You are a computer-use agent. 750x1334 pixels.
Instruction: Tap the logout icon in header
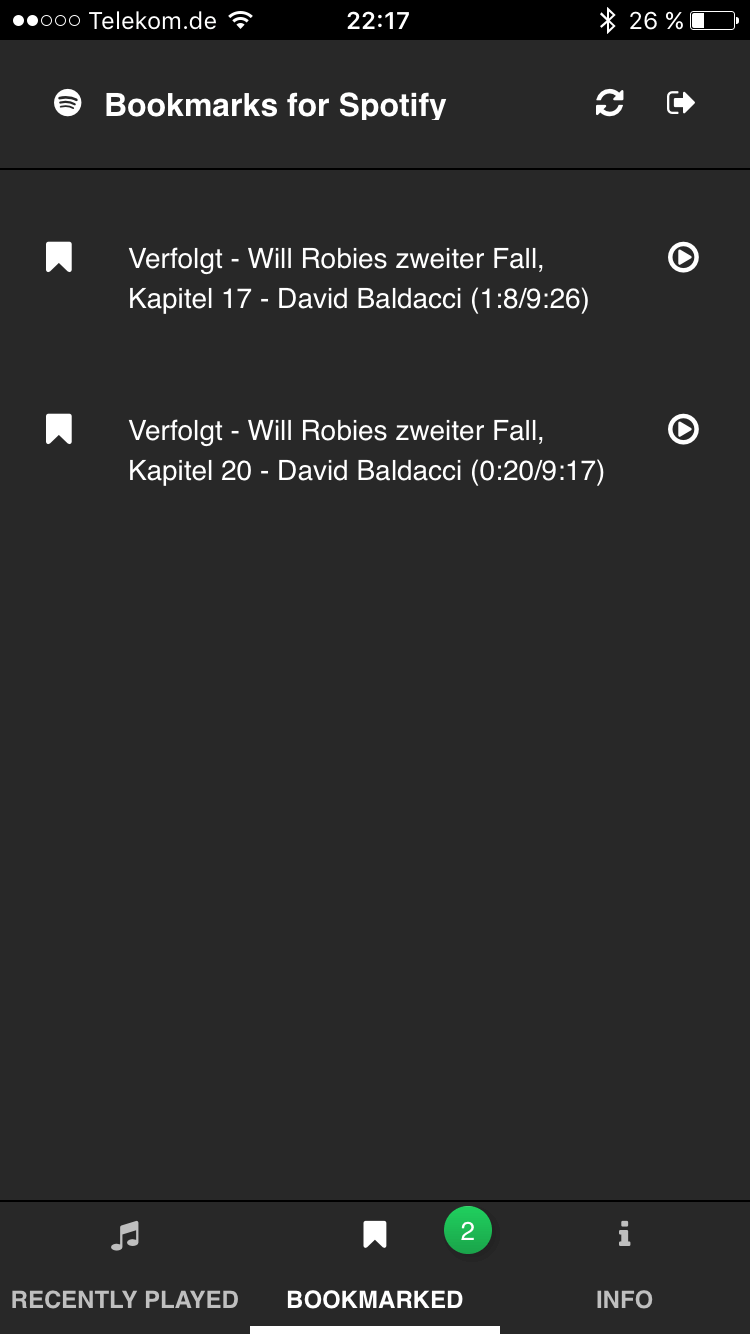[x=681, y=103]
